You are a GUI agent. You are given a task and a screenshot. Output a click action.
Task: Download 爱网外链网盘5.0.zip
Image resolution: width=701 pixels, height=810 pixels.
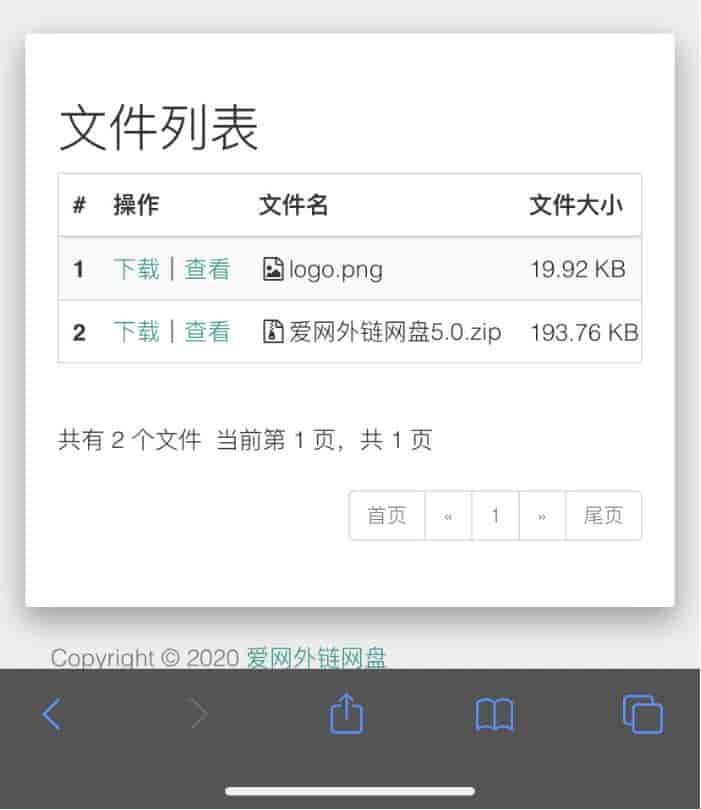(x=136, y=331)
